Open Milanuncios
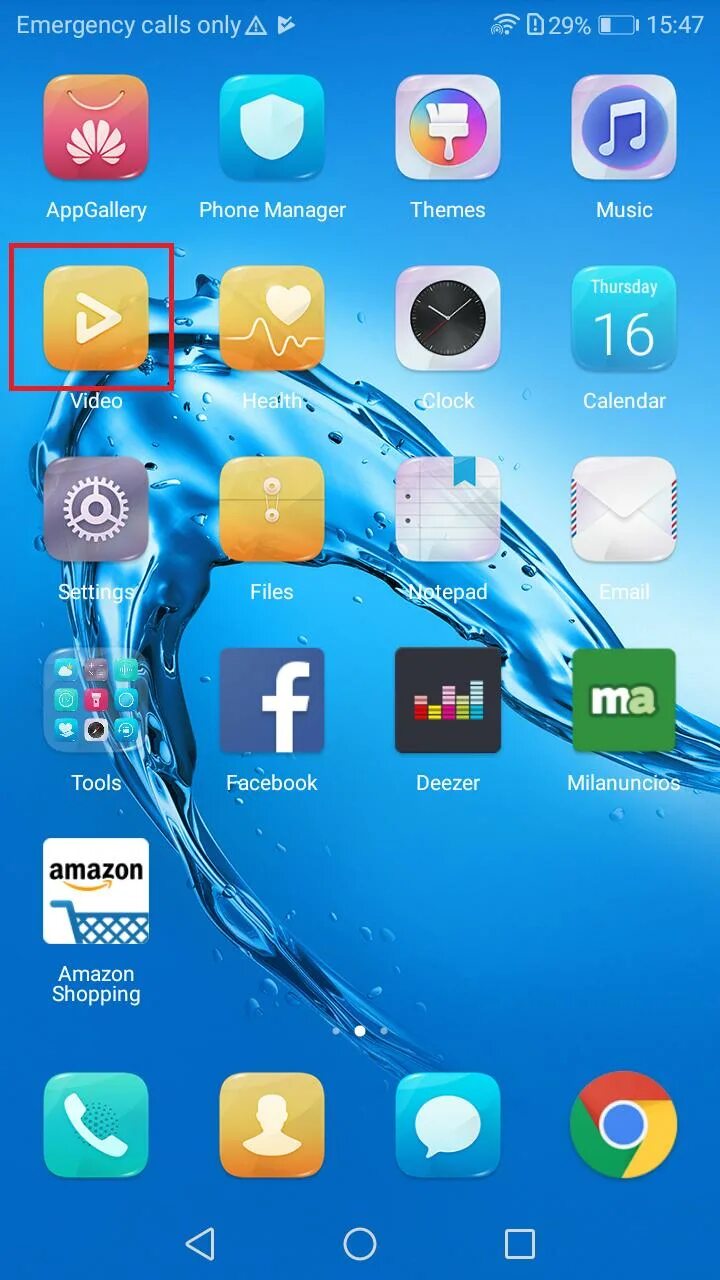 624,700
